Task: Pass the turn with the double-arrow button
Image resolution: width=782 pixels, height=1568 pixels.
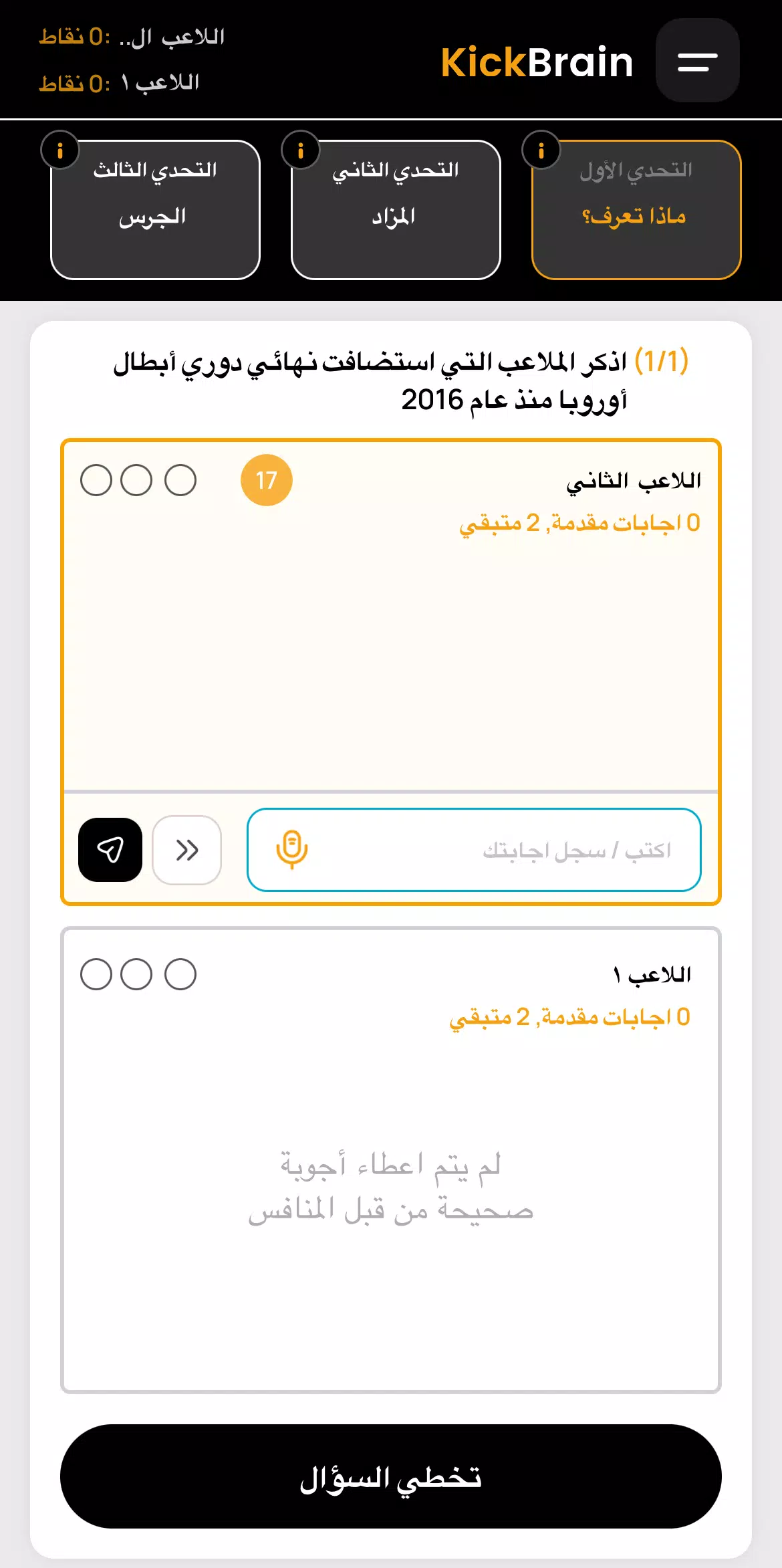Action: (x=187, y=850)
